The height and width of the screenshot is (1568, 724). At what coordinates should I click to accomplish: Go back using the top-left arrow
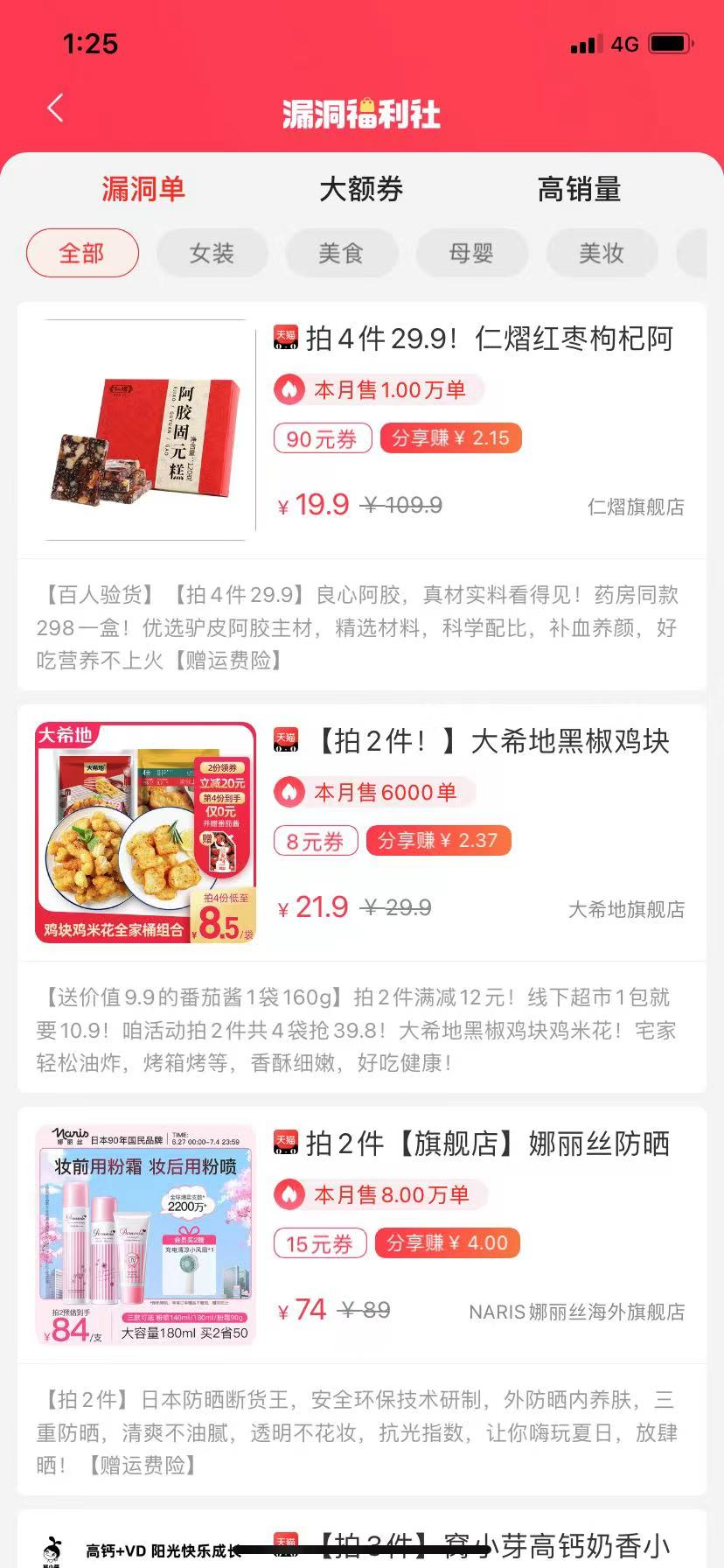click(x=56, y=108)
